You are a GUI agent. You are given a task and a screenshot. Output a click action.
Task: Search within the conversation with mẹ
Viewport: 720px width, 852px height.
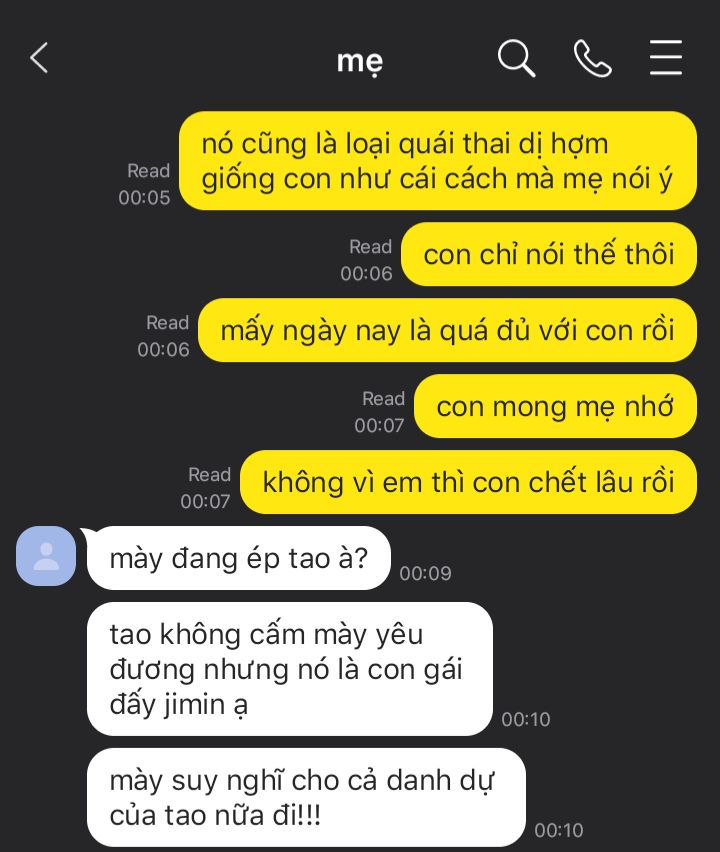point(516,58)
